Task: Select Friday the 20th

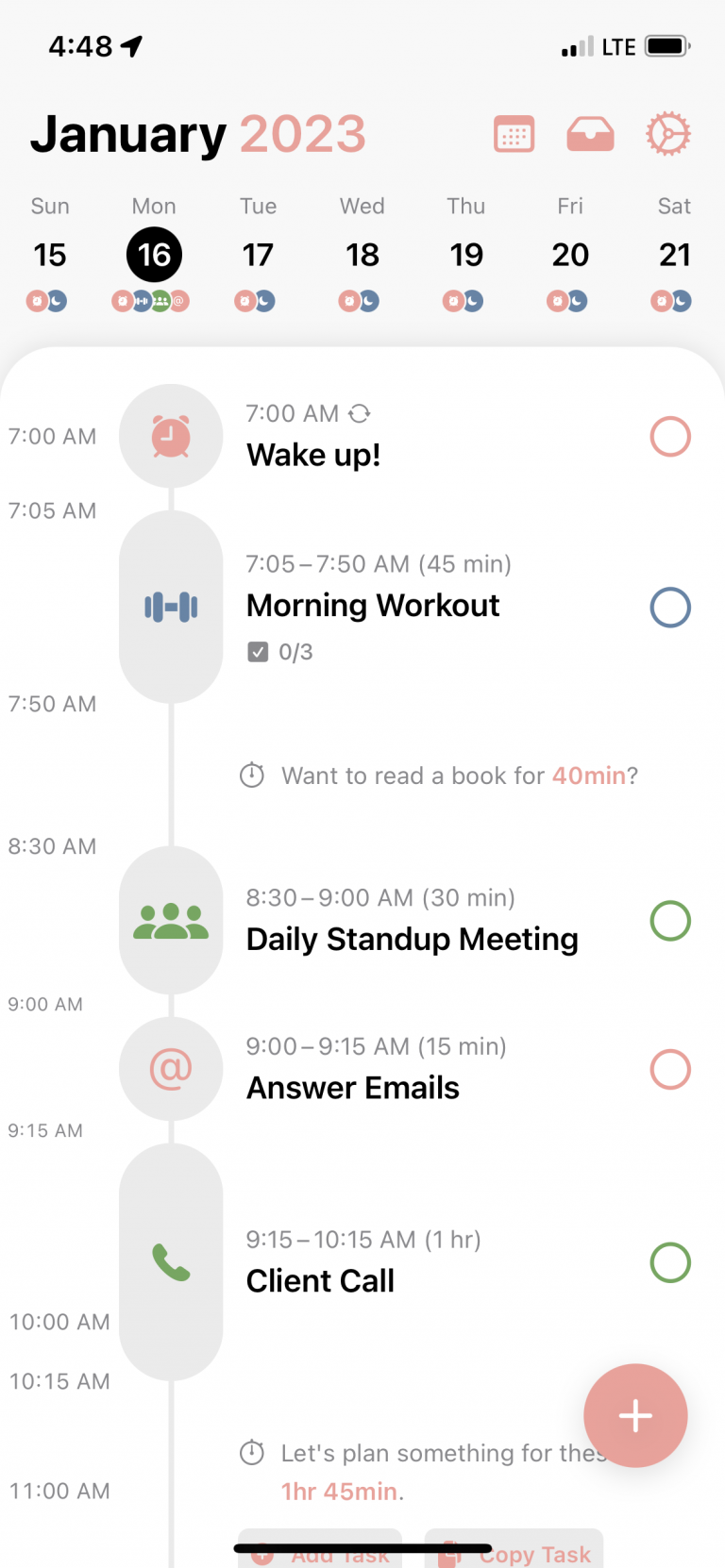Action: click(x=570, y=254)
